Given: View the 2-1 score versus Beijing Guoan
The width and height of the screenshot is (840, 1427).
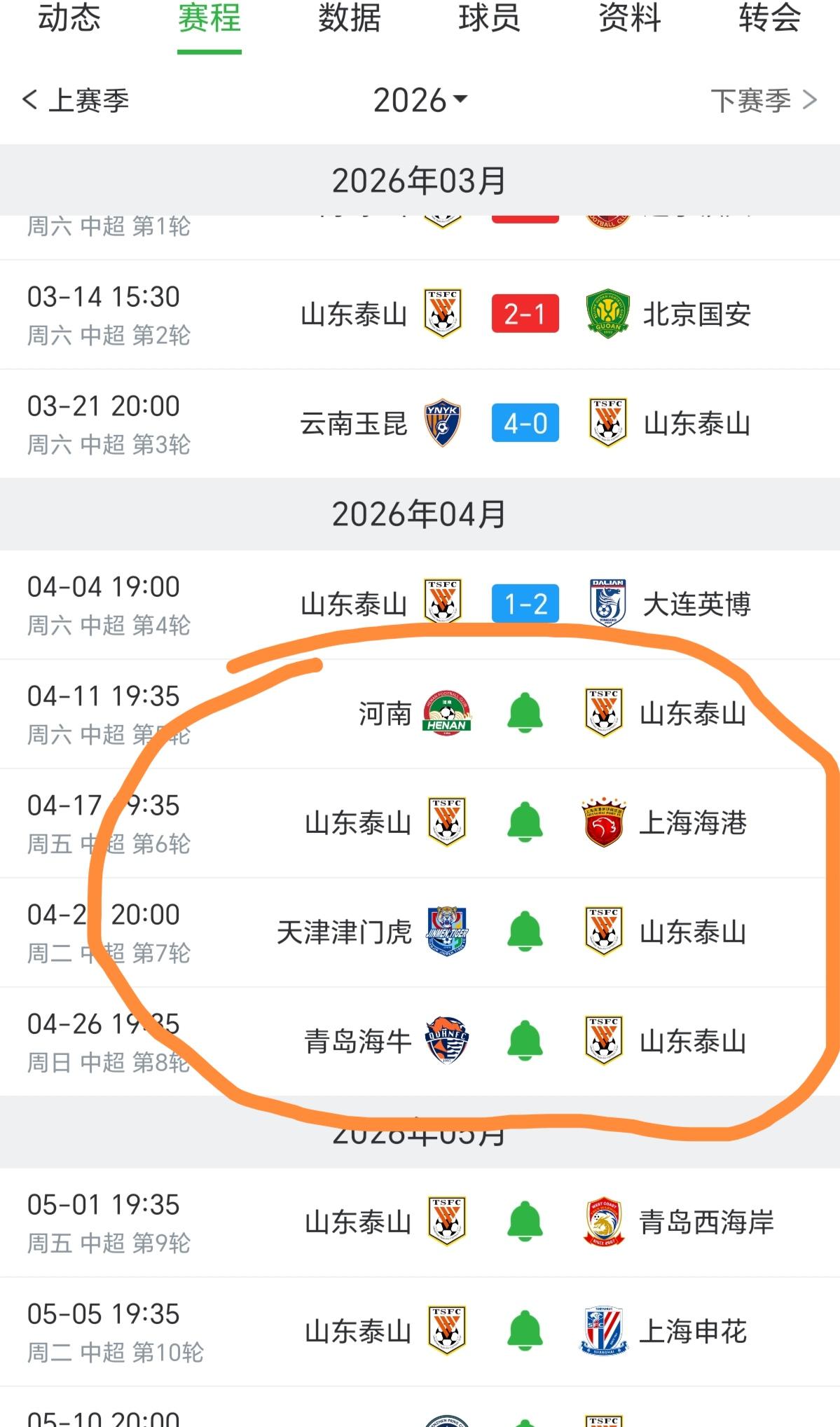Looking at the screenshot, I should [525, 315].
